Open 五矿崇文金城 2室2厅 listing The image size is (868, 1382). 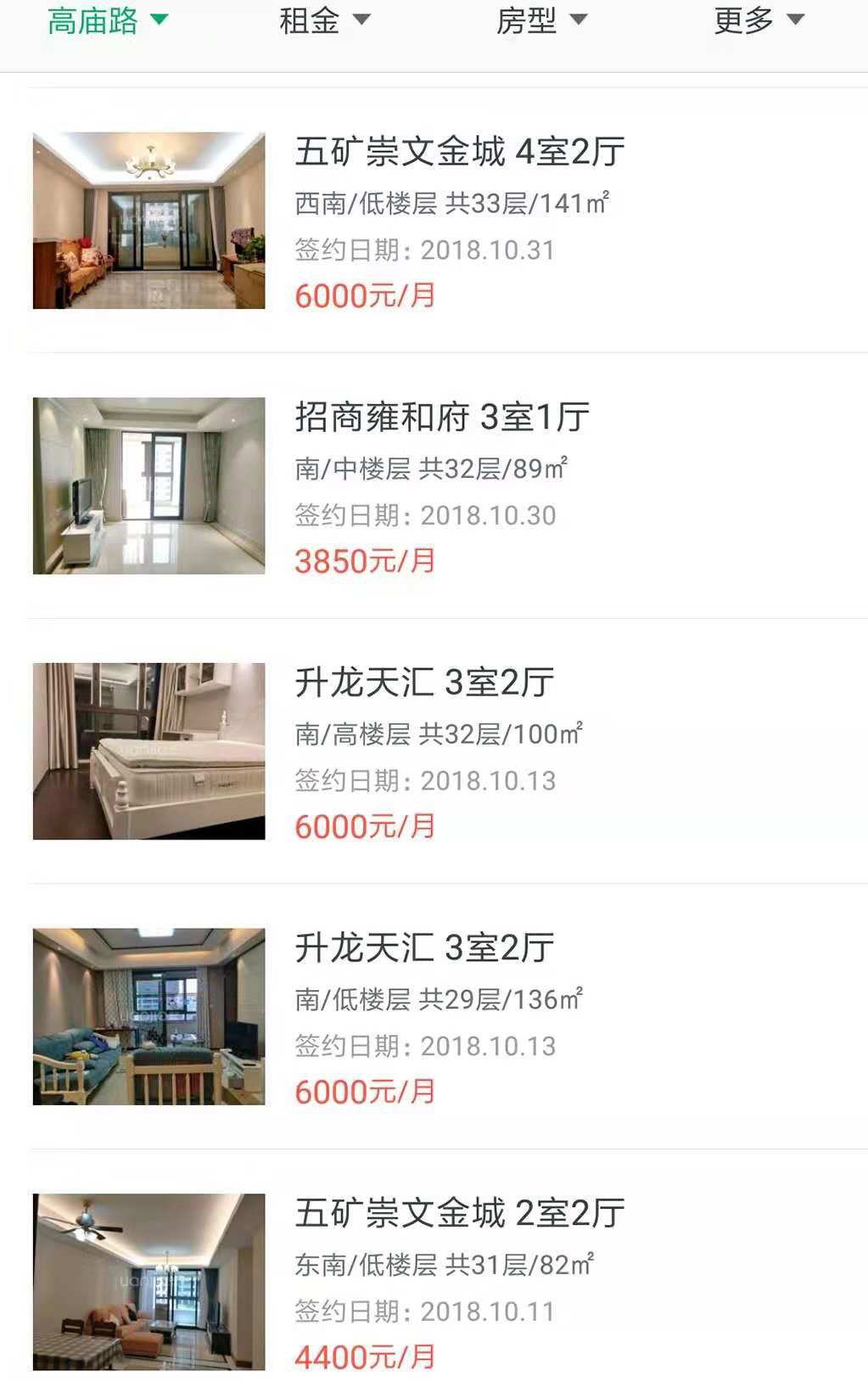[459, 1214]
